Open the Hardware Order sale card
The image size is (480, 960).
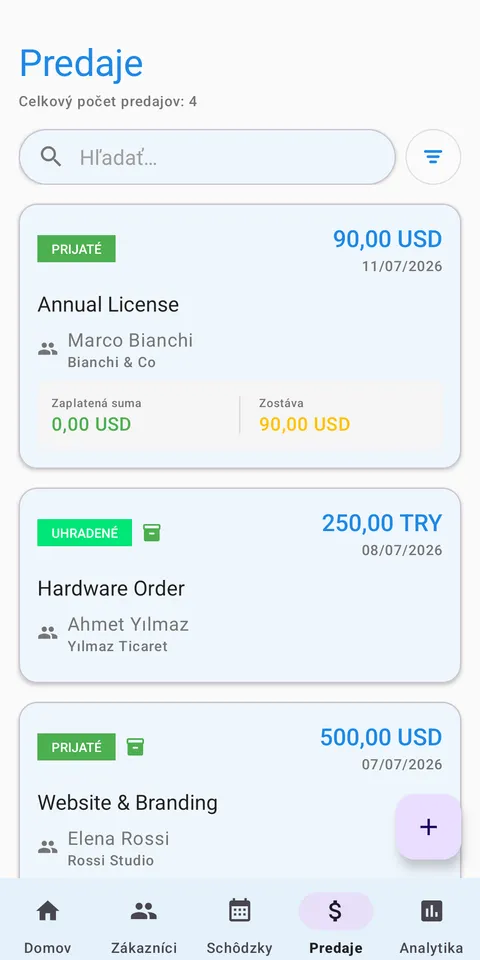tap(240, 585)
